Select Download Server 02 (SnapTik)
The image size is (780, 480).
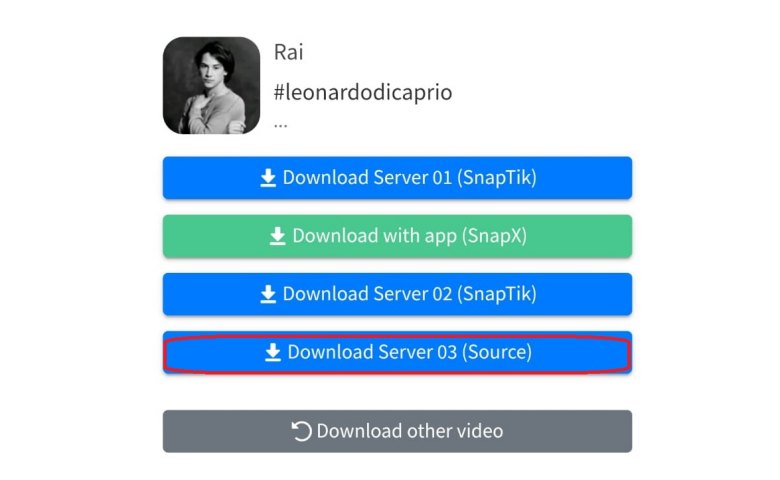(397, 294)
